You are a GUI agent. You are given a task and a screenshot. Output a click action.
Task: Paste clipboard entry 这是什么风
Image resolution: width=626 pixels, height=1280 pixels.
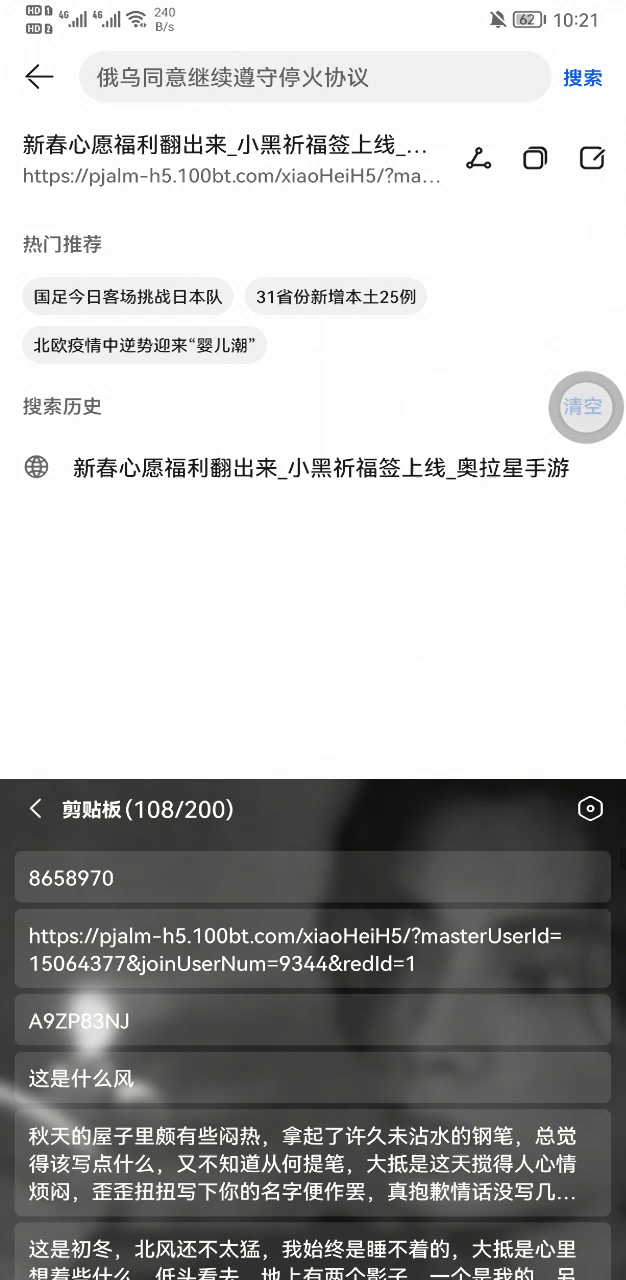(312, 1078)
